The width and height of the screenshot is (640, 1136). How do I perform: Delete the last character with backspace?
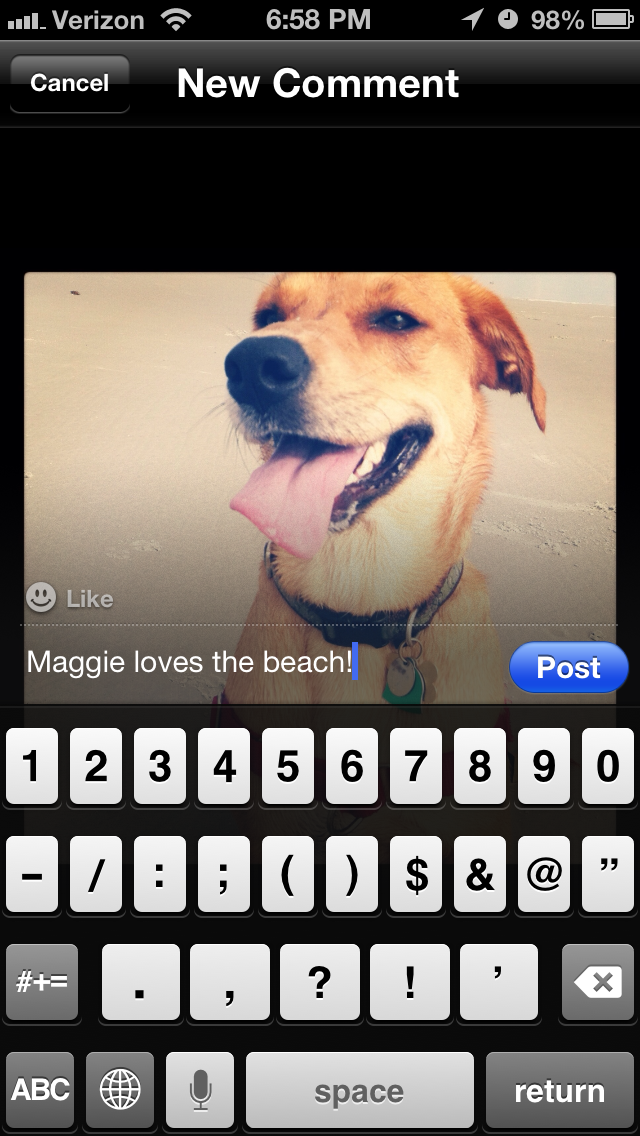coord(597,982)
